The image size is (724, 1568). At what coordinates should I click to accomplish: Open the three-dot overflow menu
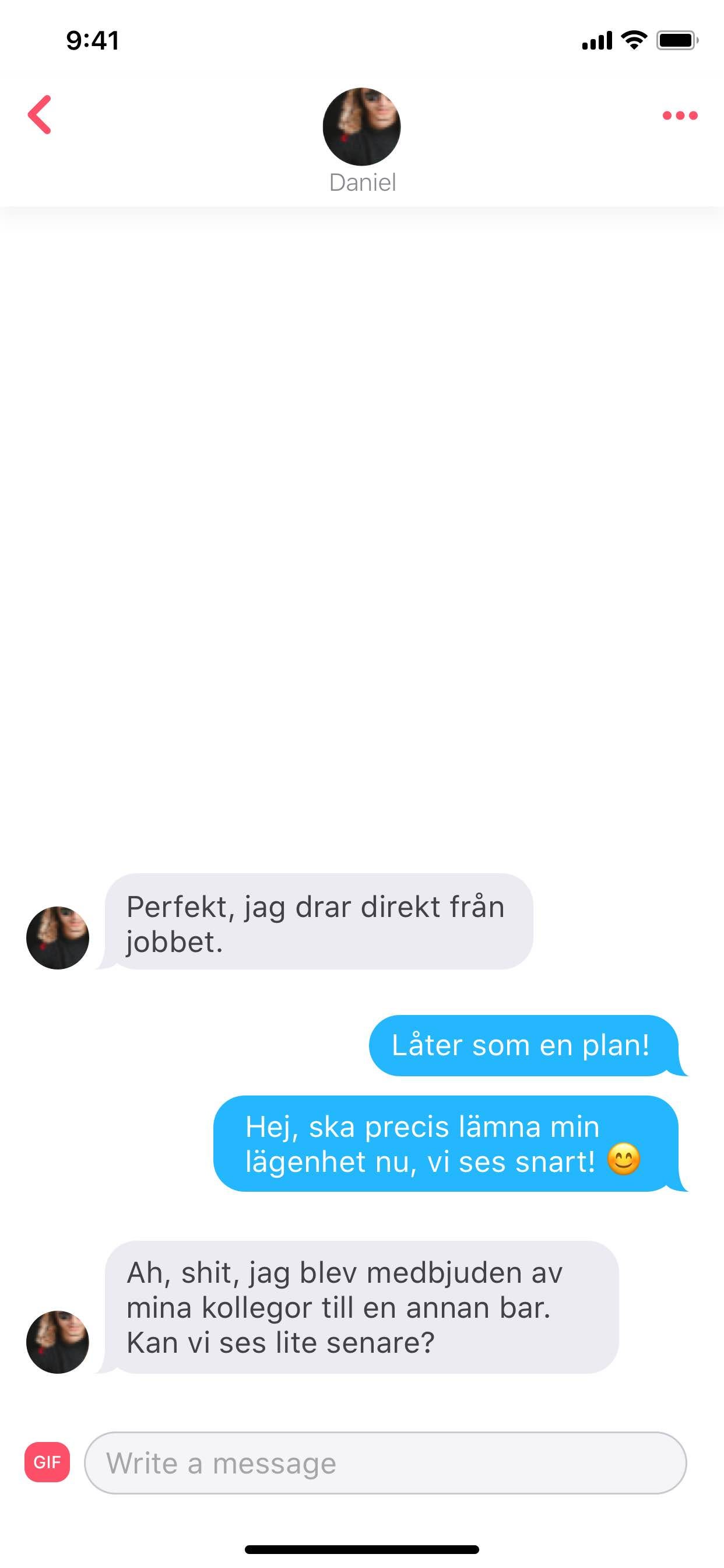coord(680,115)
